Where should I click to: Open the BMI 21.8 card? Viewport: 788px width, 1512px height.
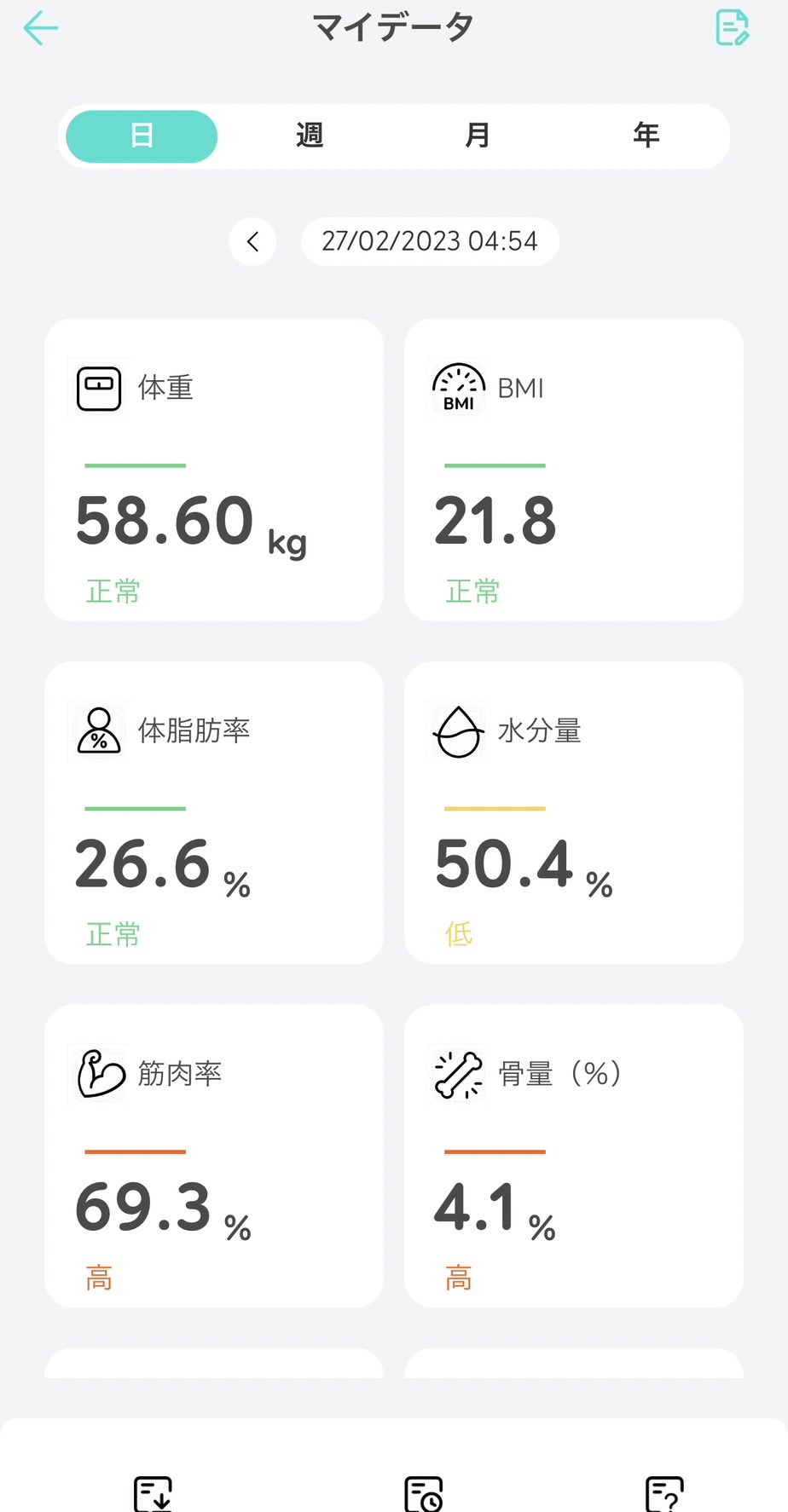coord(574,470)
